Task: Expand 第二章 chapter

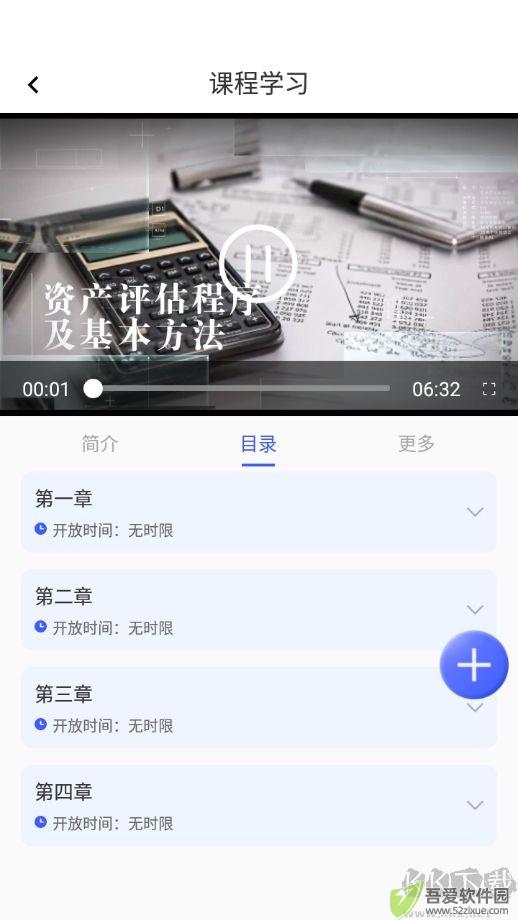Action: [259, 610]
